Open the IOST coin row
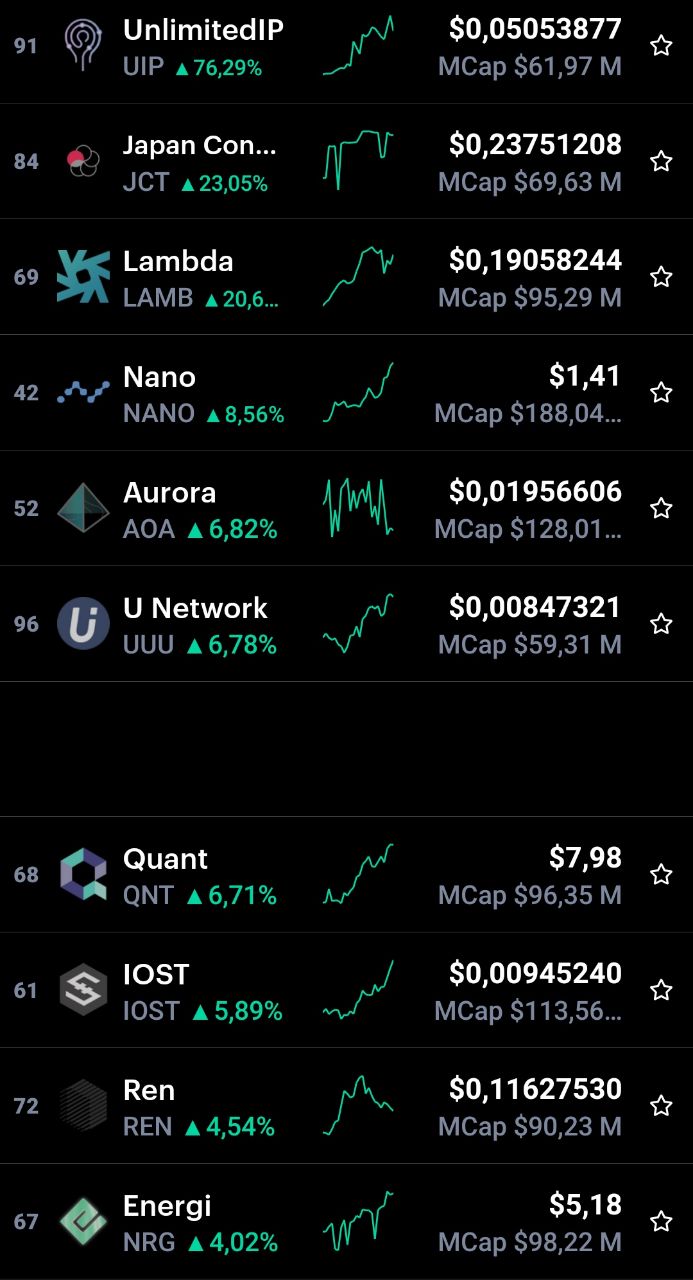The image size is (693, 1280). (346, 990)
